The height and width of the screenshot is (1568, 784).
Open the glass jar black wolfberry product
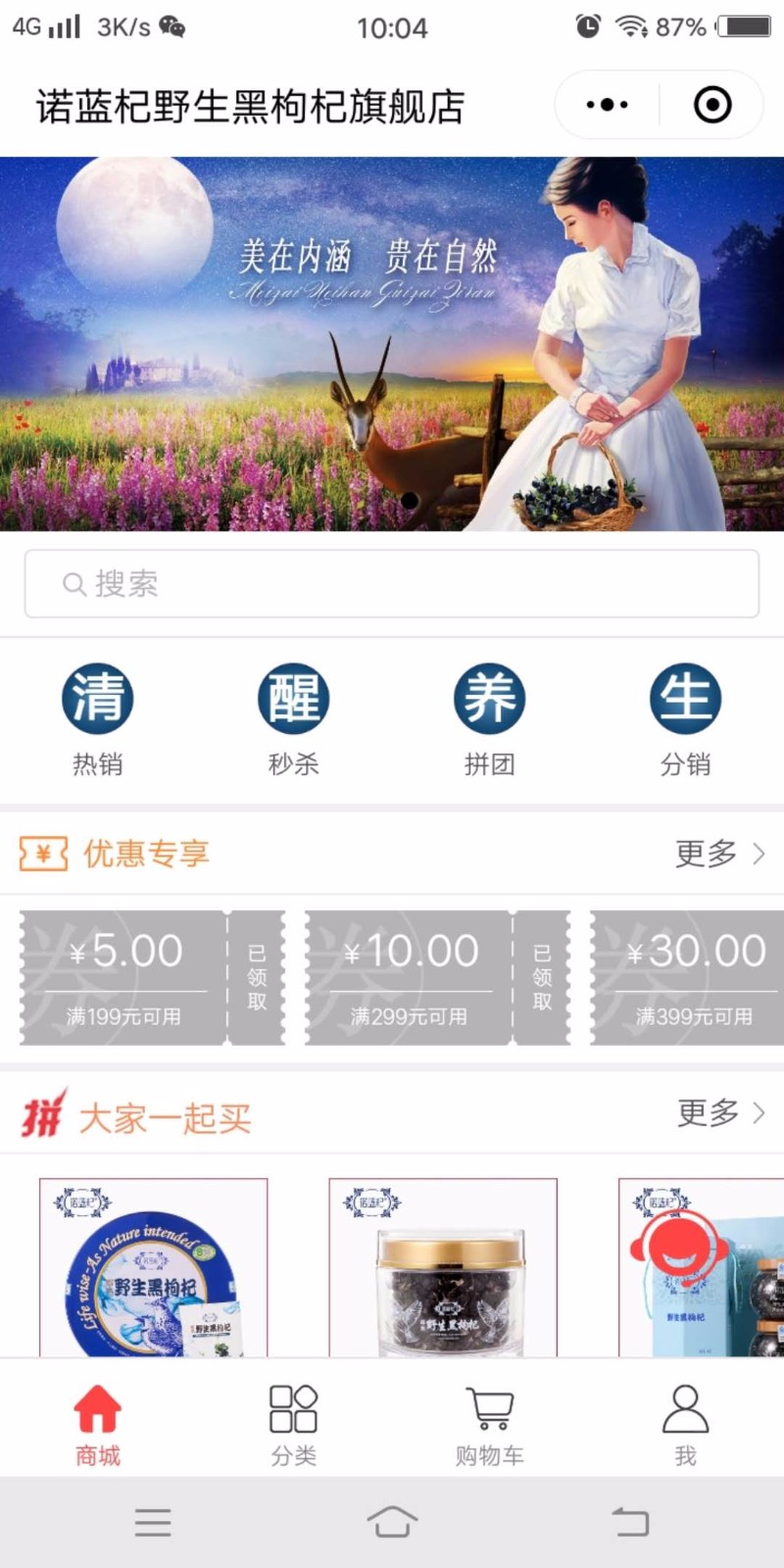tap(443, 1267)
